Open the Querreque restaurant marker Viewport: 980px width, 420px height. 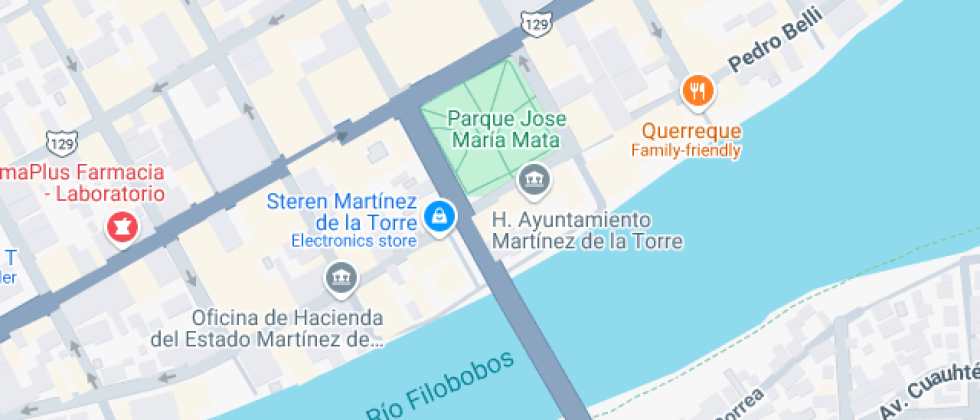(x=698, y=91)
